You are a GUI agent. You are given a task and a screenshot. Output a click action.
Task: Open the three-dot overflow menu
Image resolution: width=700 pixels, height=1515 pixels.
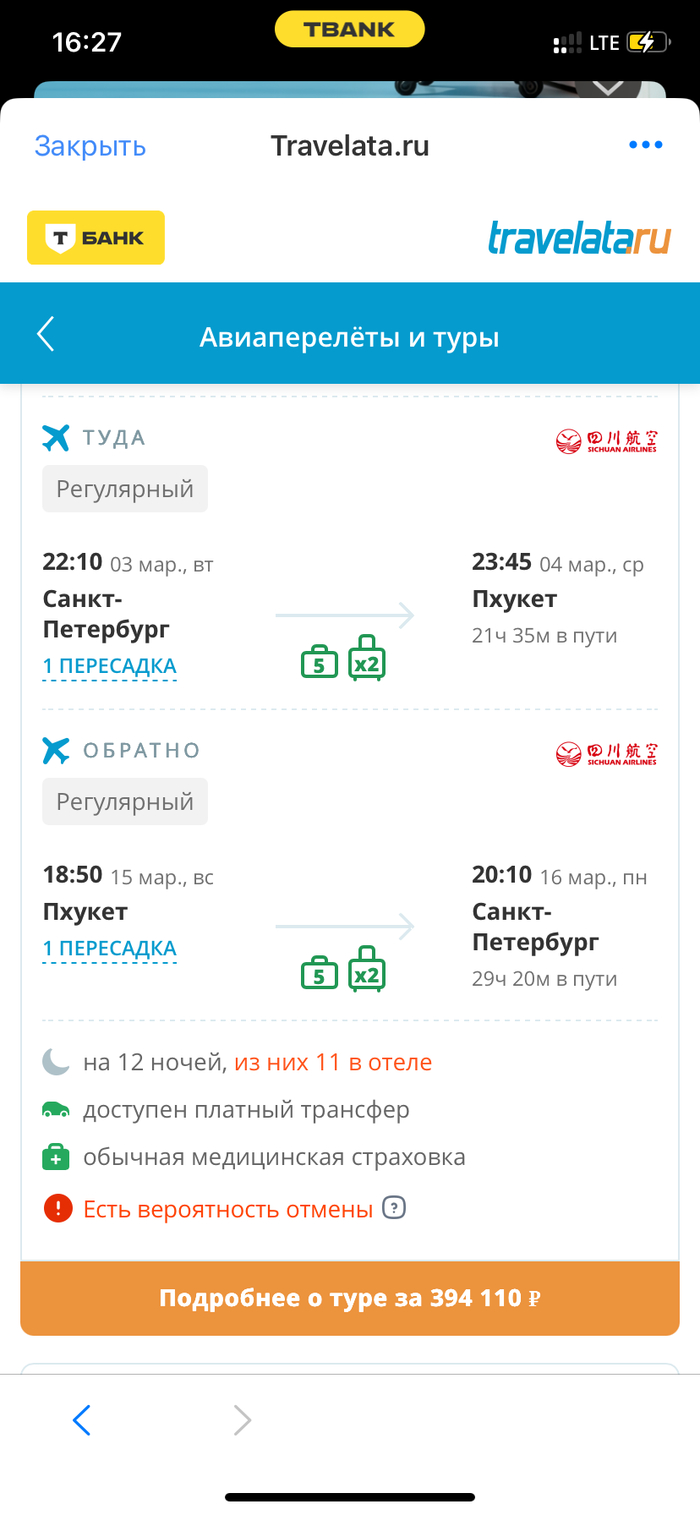[645, 146]
